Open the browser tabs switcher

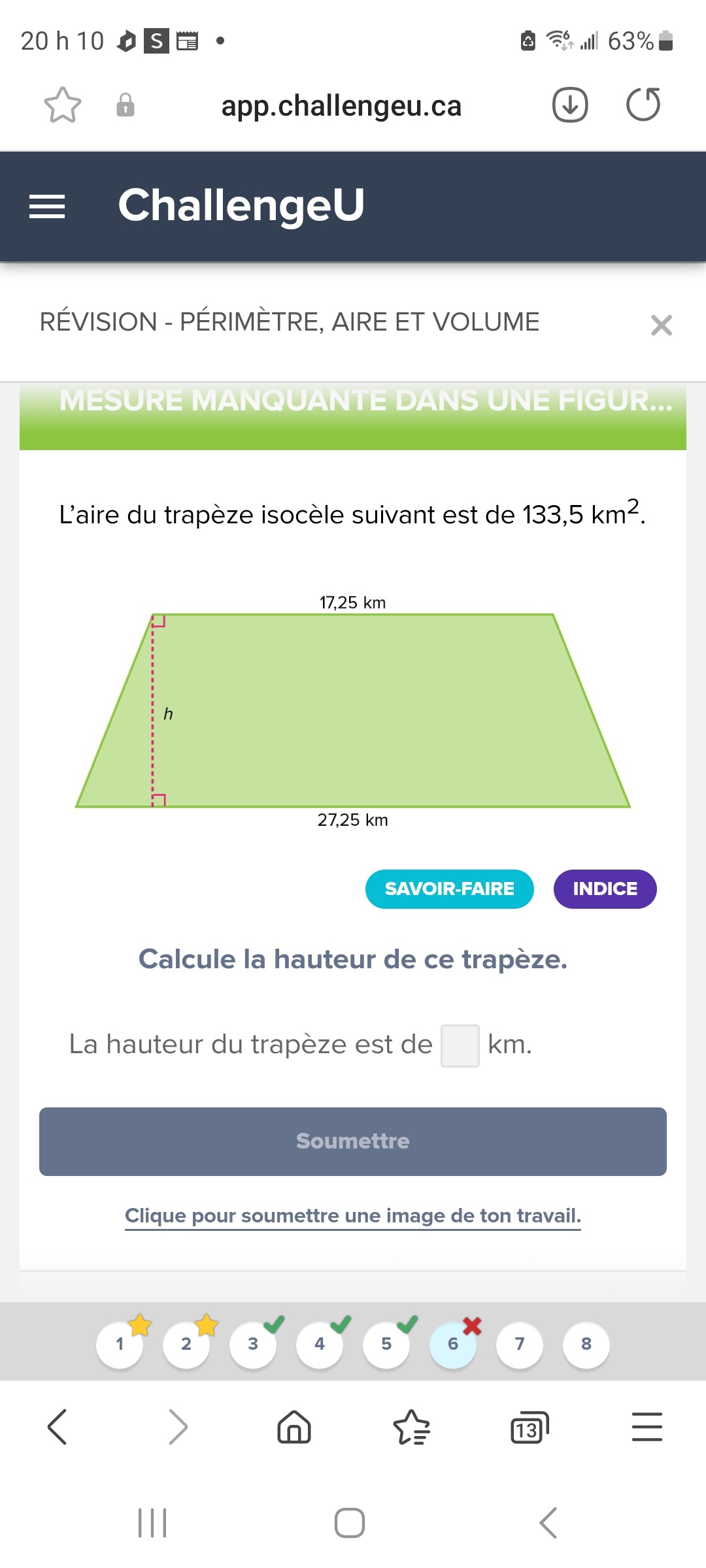tap(529, 1428)
